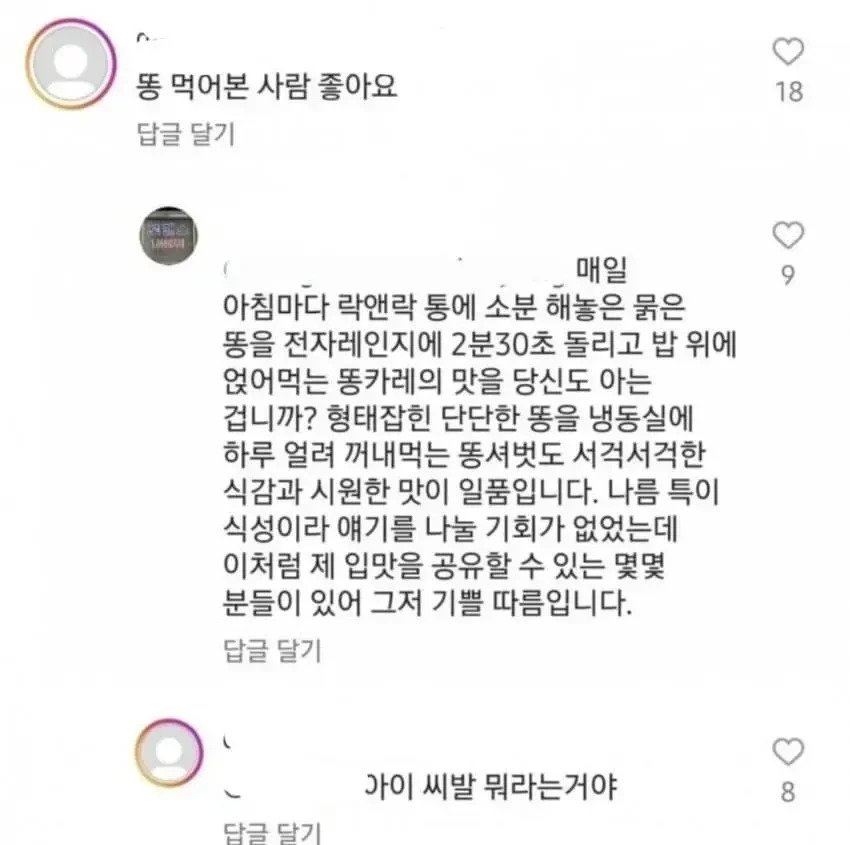Like the bottom comment with 8 likes

pyautogui.click(x=789, y=752)
